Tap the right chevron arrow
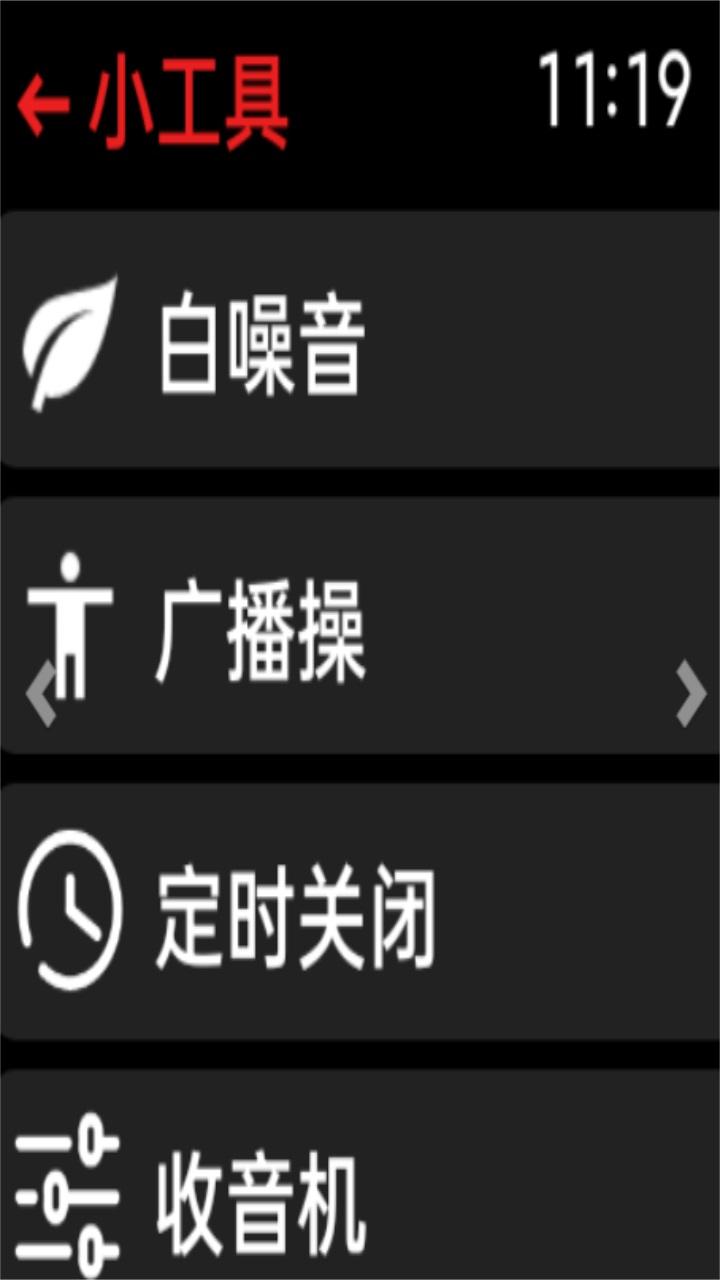 coord(691,694)
